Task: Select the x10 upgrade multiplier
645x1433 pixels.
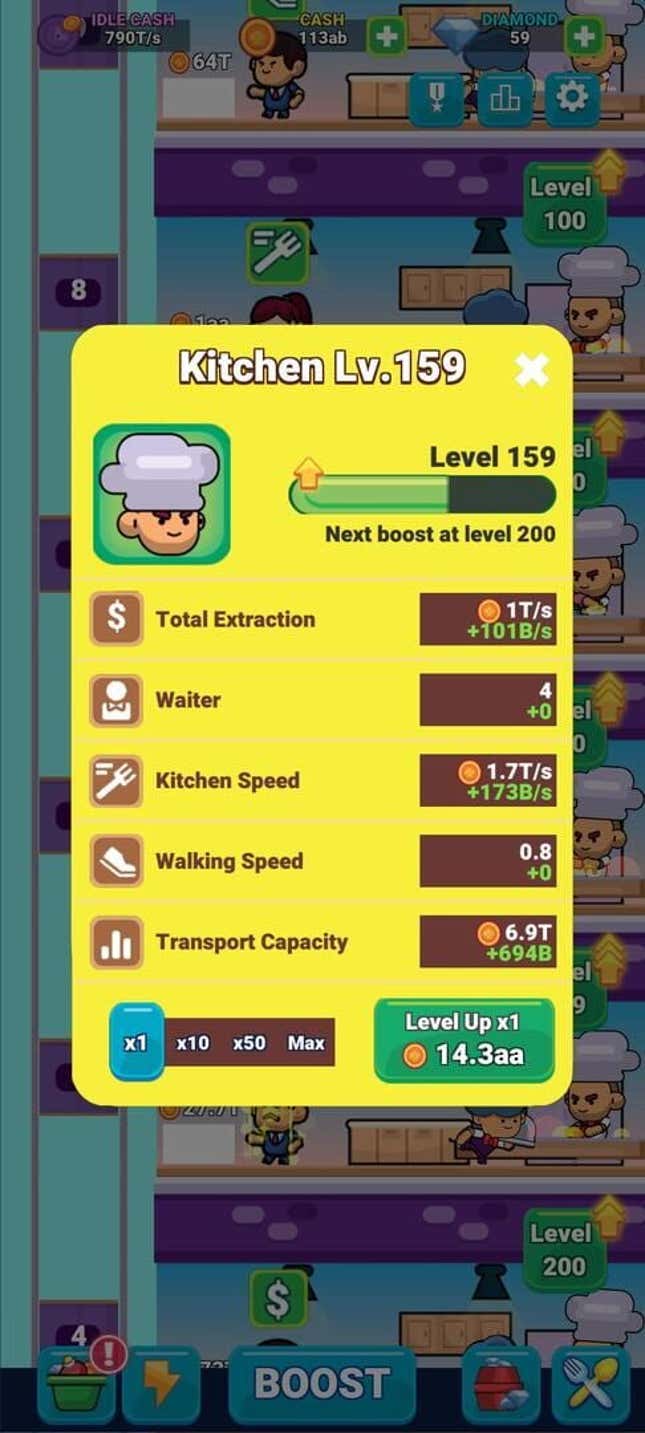Action: tap(193, 1042)
